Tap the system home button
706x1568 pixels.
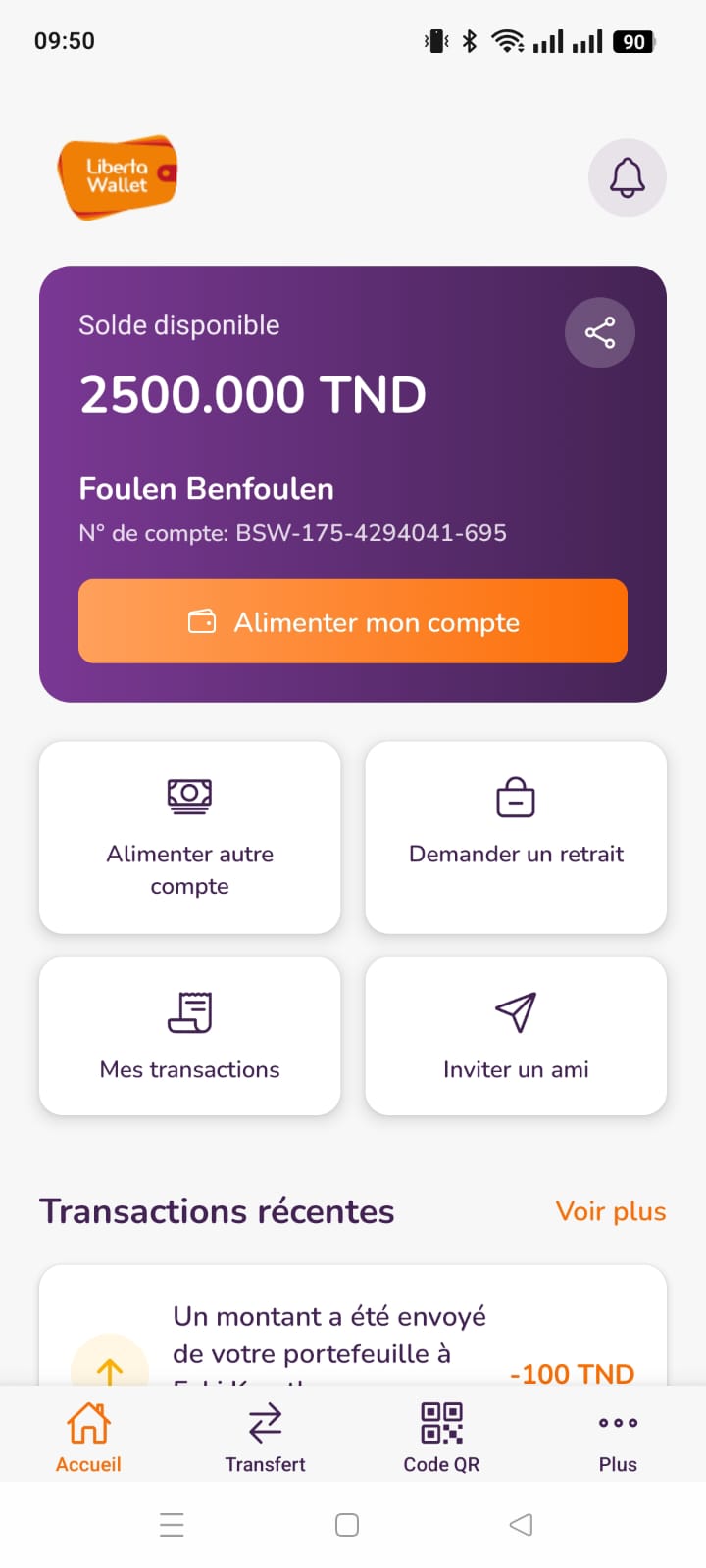[347, 1525]
